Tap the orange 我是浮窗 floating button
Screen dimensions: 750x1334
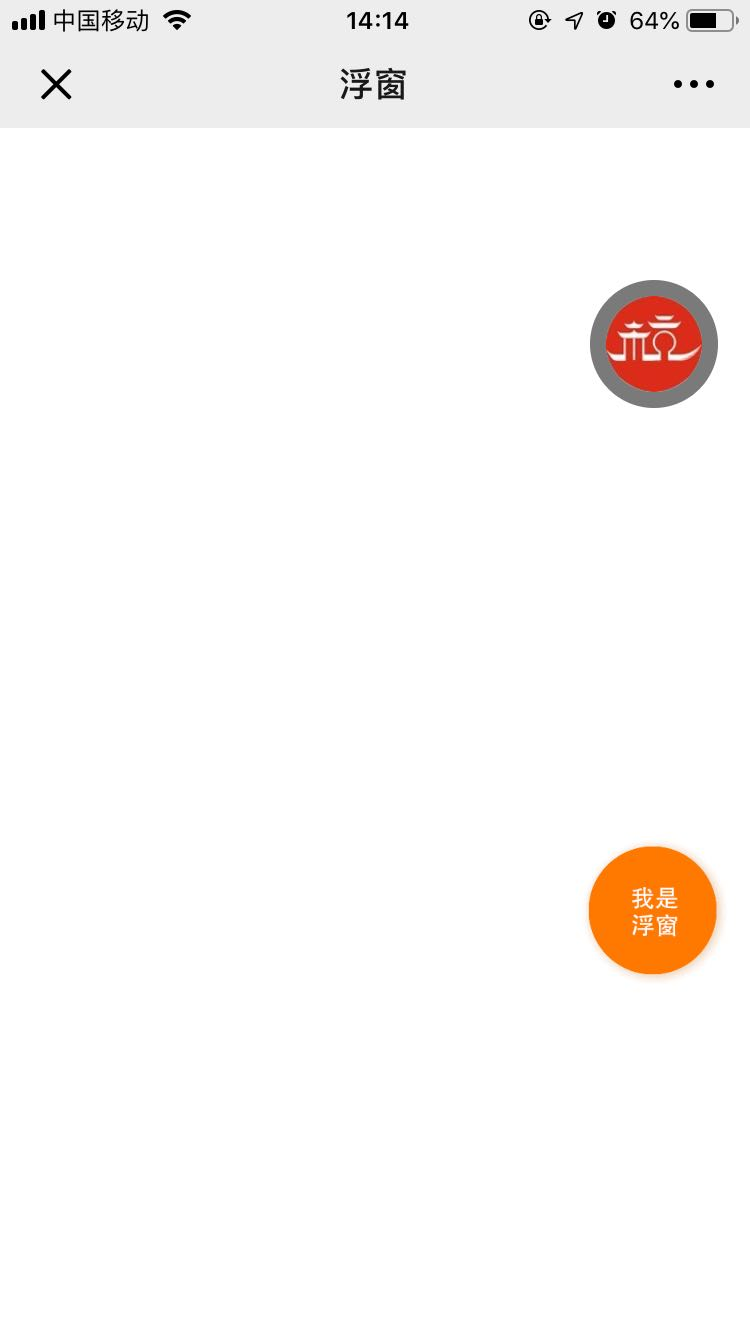pos(653,911)
